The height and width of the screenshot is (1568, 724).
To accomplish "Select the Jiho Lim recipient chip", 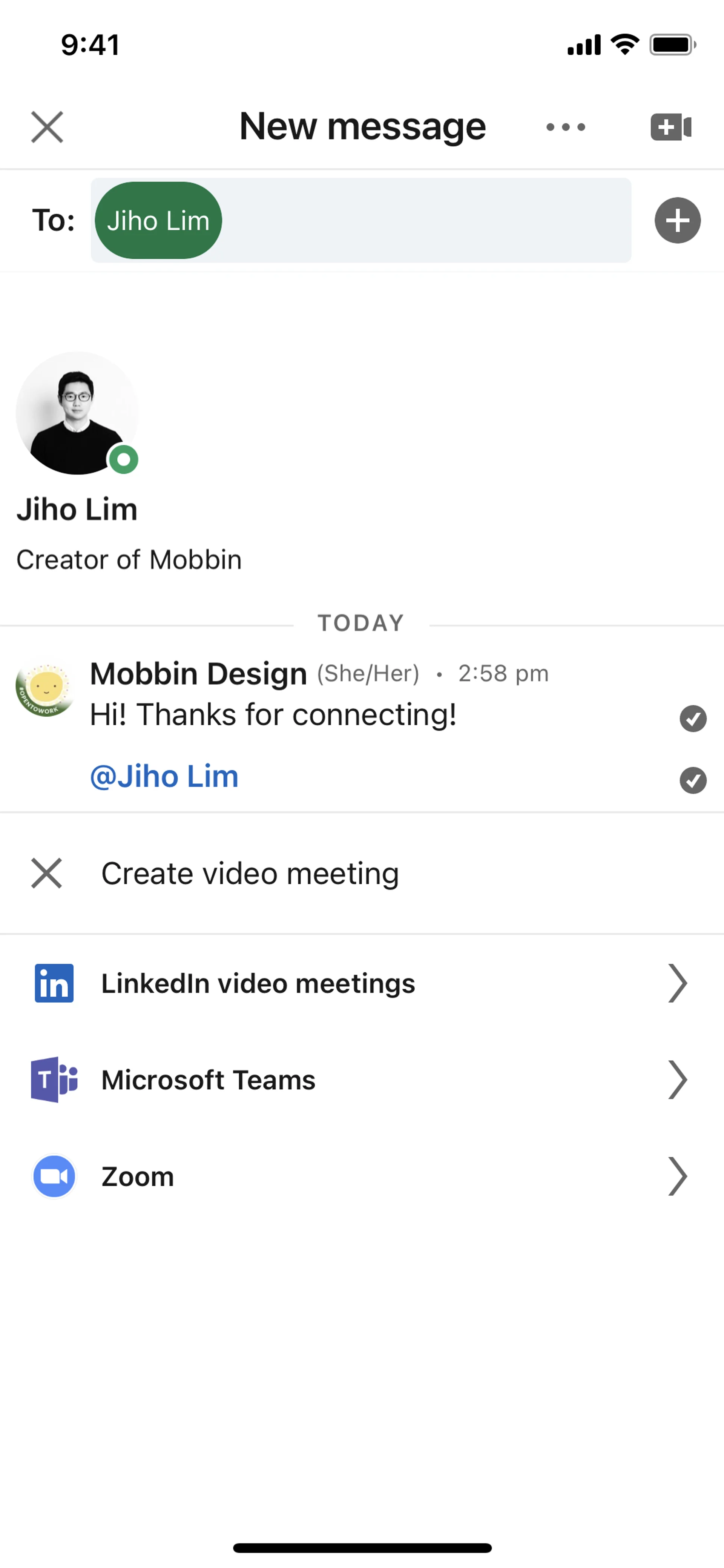I will (x=158, y=220).
